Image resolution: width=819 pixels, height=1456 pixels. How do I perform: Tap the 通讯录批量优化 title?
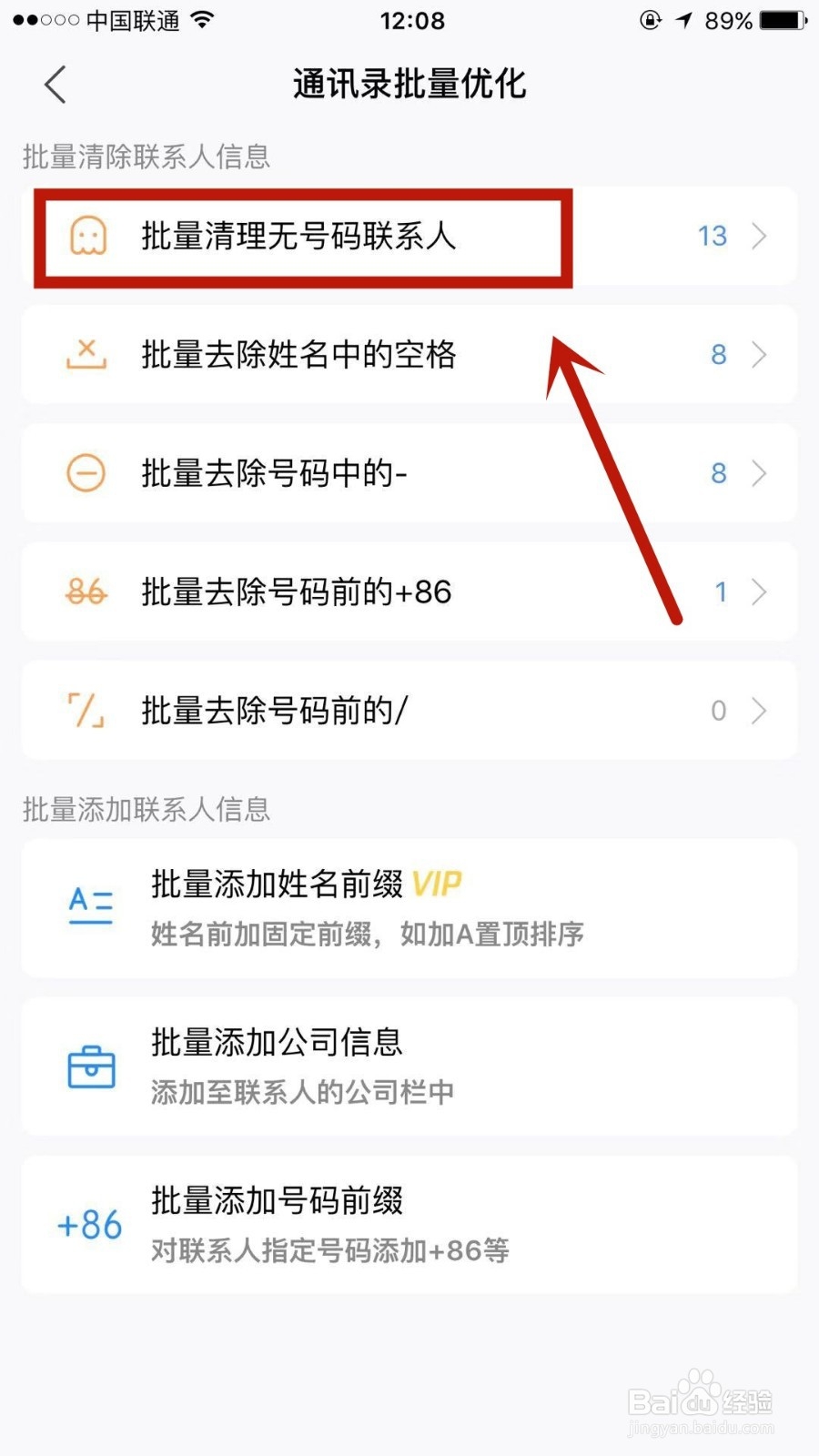coord(409,84)
